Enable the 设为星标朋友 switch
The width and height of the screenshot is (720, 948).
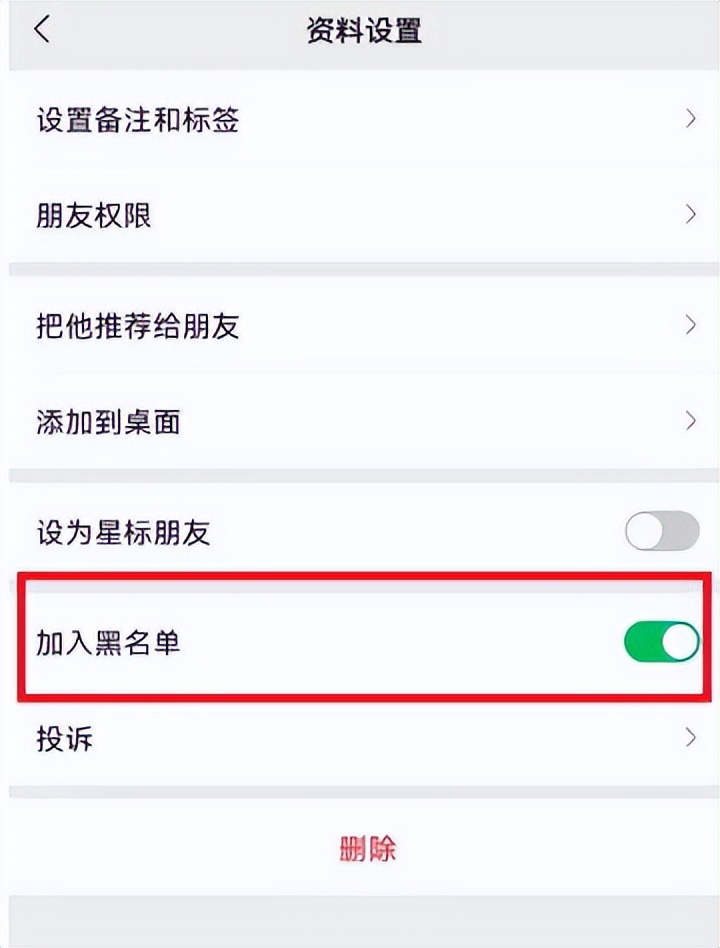(661, 531)
